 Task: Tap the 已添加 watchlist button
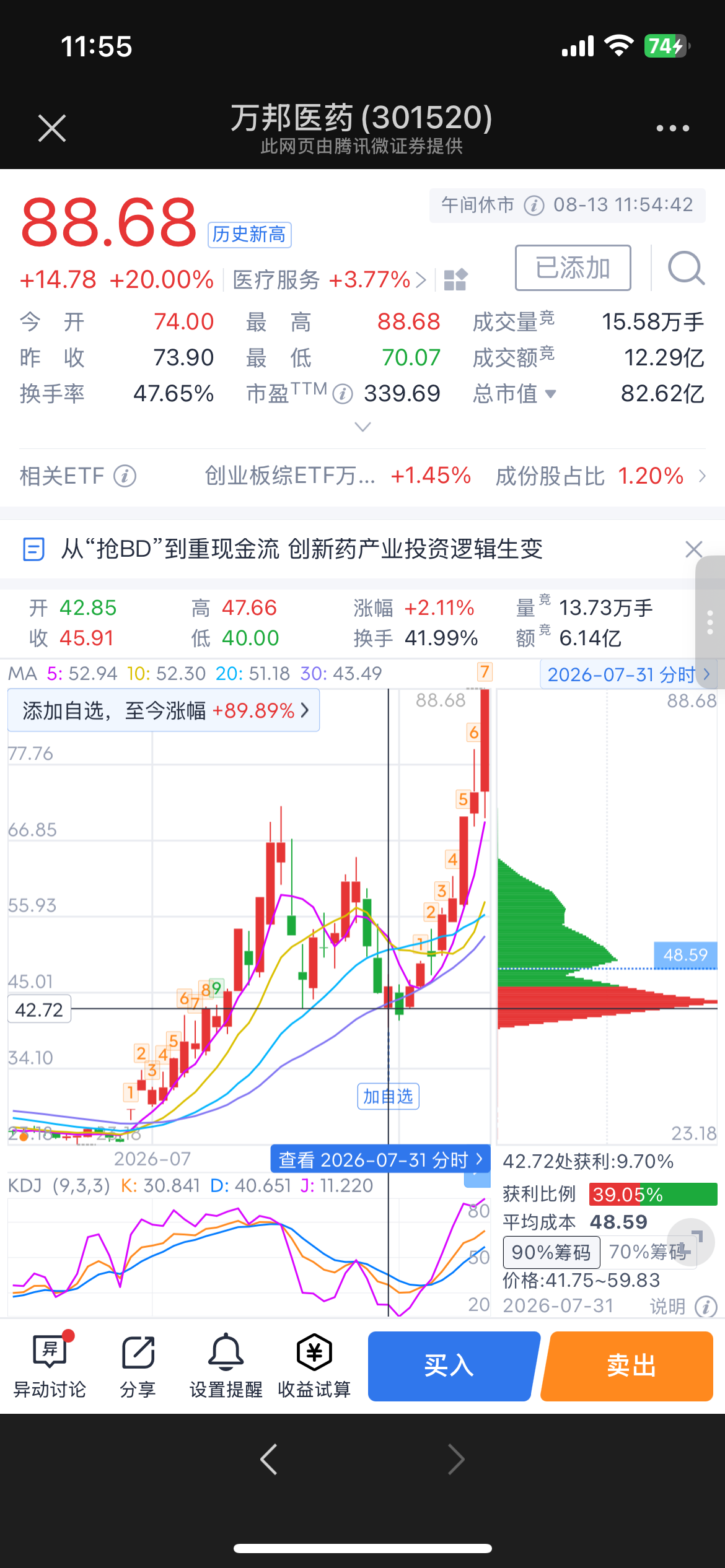coord(573,268)
